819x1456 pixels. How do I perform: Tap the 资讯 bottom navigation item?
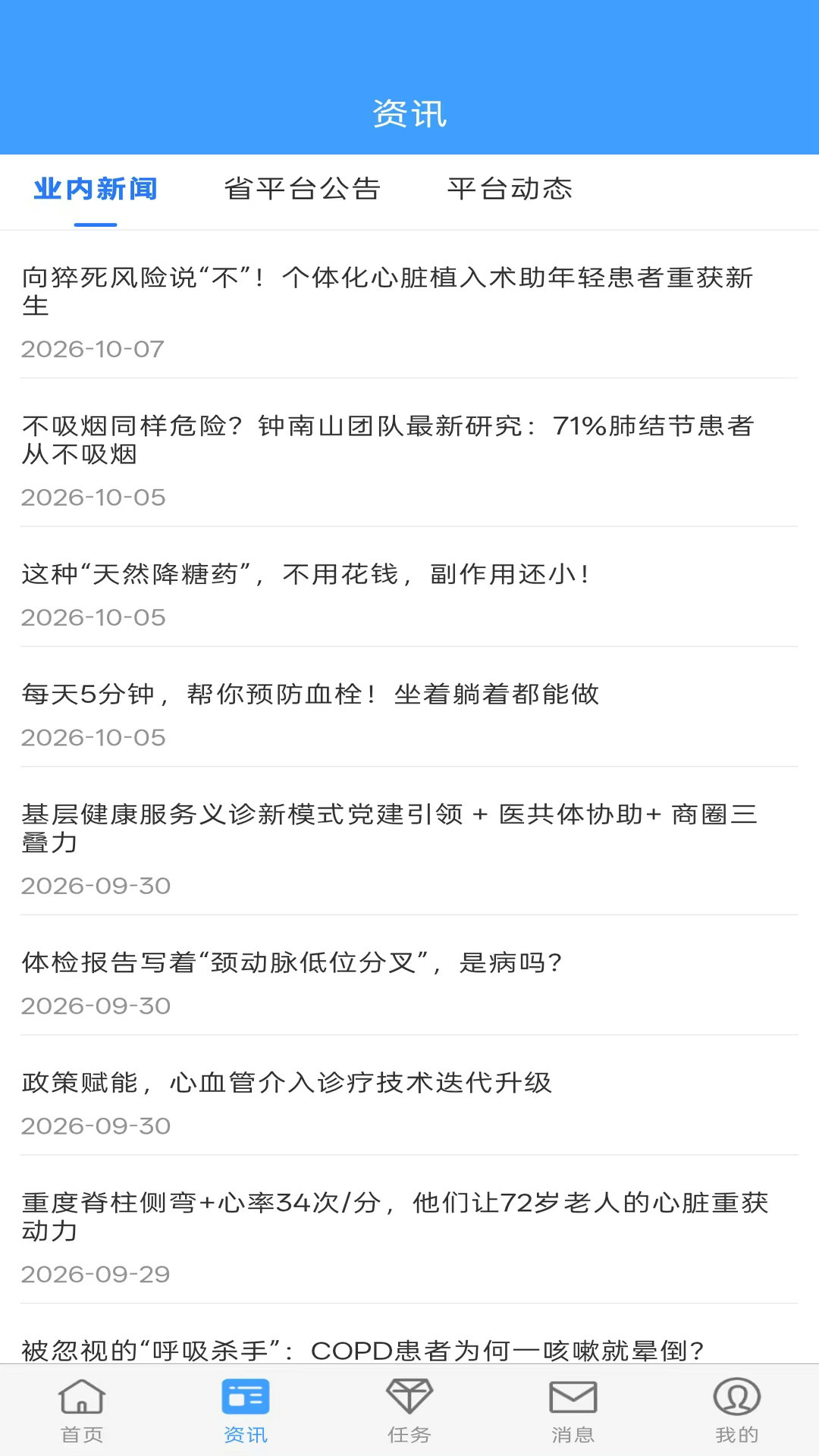point(246,1410)
